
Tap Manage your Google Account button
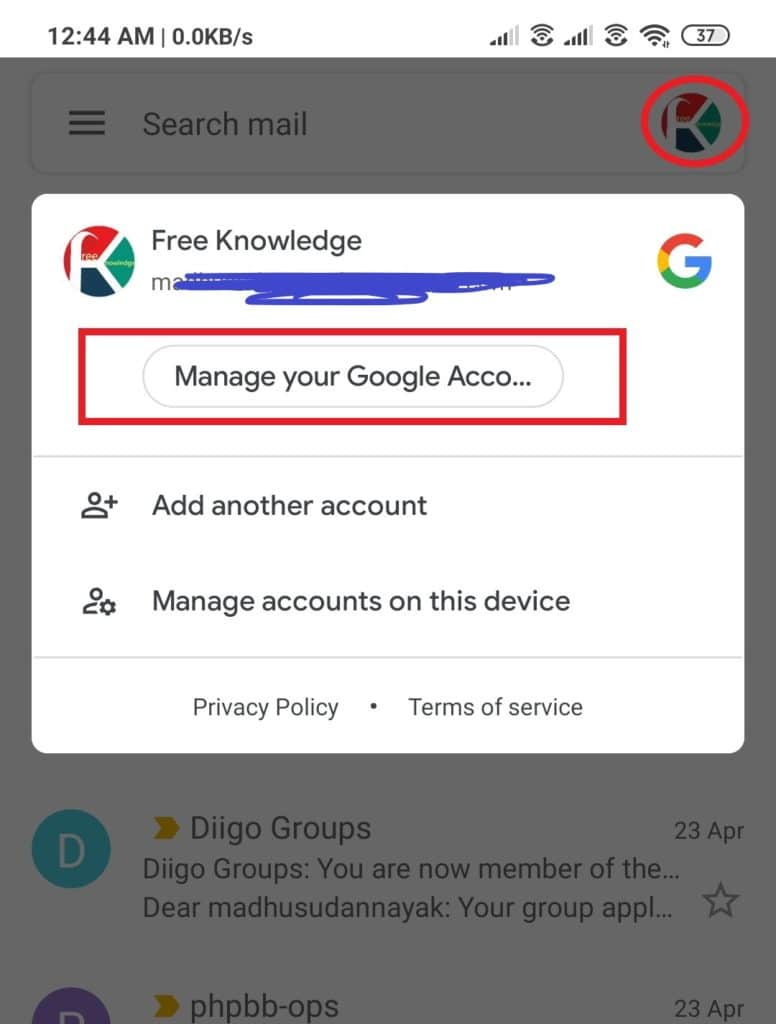click(x=353, y=376)
